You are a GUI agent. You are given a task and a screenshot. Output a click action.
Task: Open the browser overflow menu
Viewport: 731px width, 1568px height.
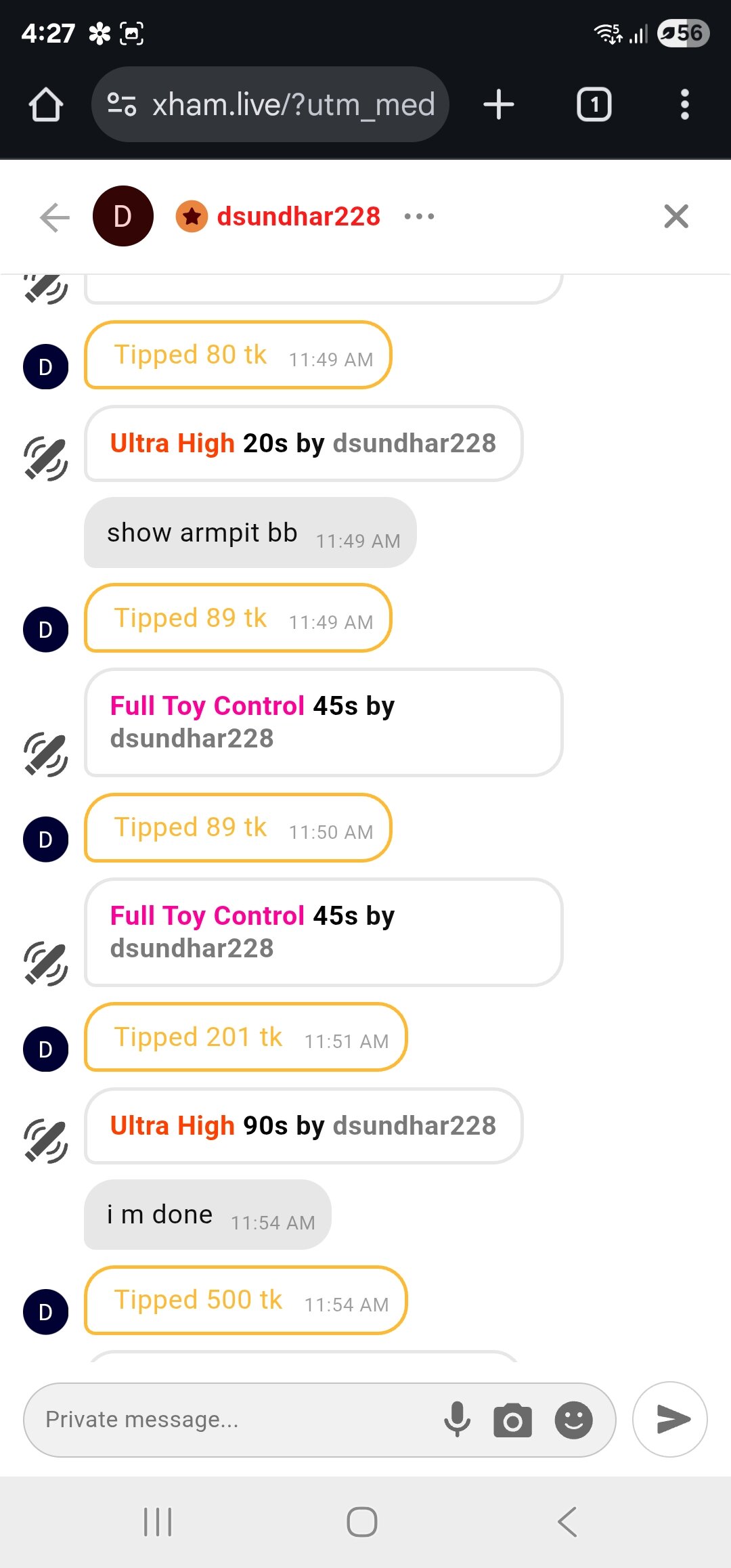click(x=684, y=105)
